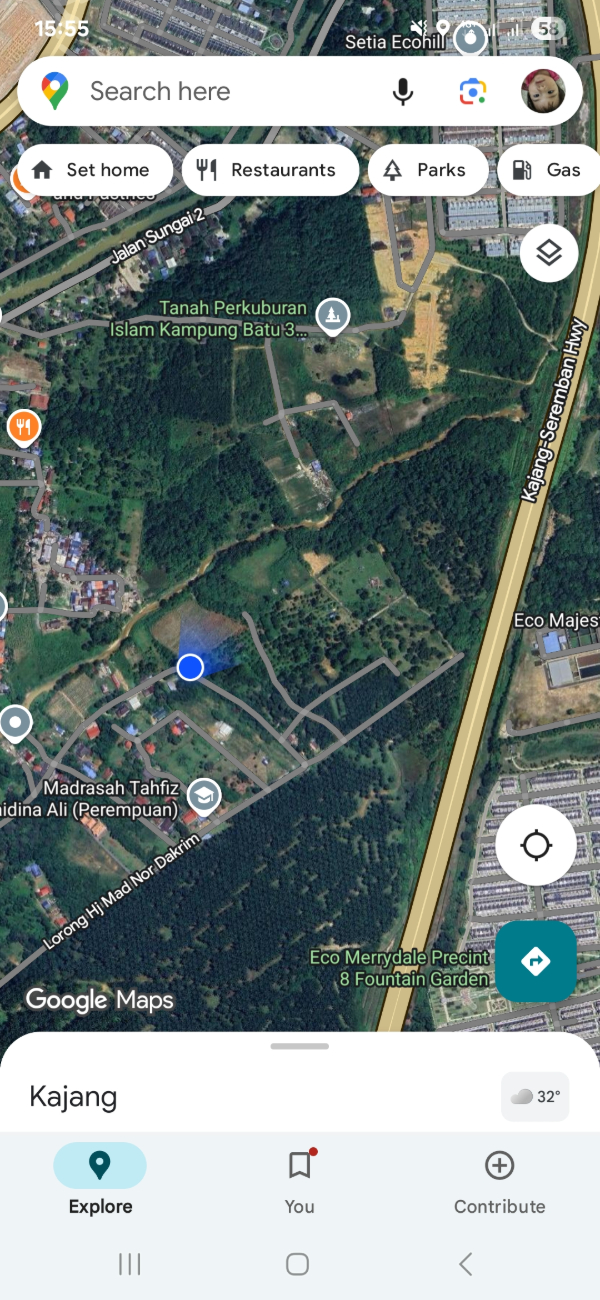Open the Tanah Perkuburan Islam Kampung Batu 3 marker
The width and height of the screenshot is (600, 1300).
pos(332,316)
